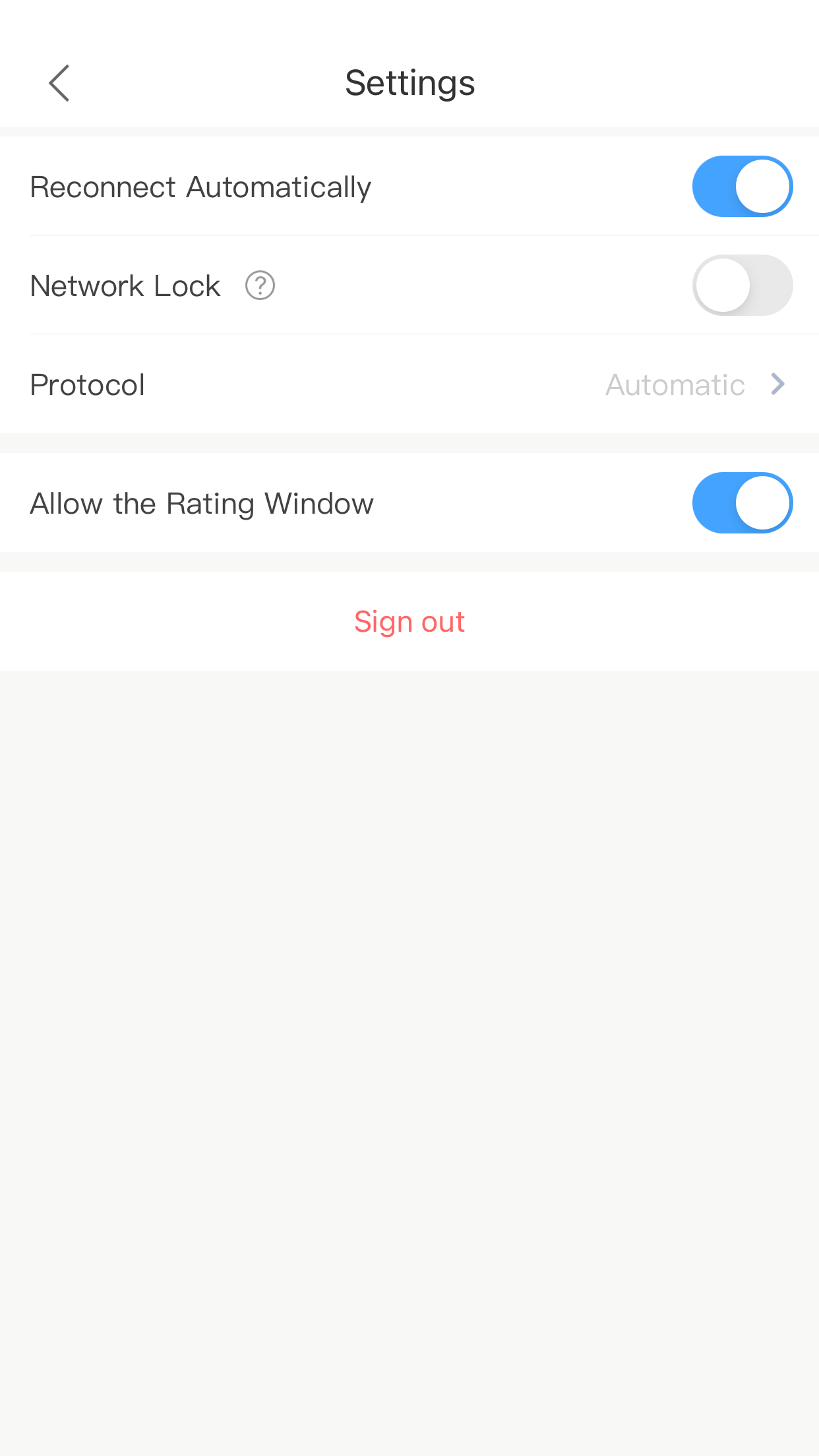The width and height of the screenshot is (819, 1456).
Task: Disable Allow the Rating Window
Action: click(743, 503)
